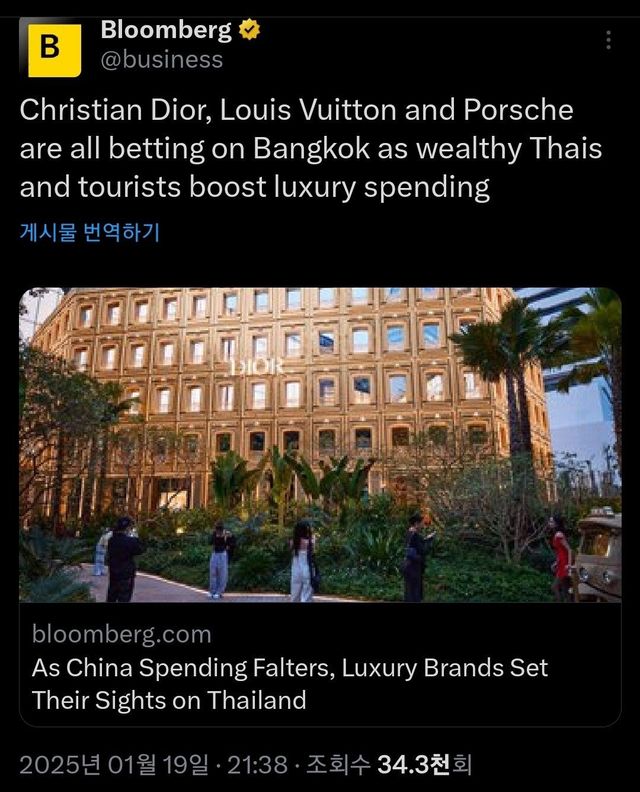View the @business account profile

(161, 60)
